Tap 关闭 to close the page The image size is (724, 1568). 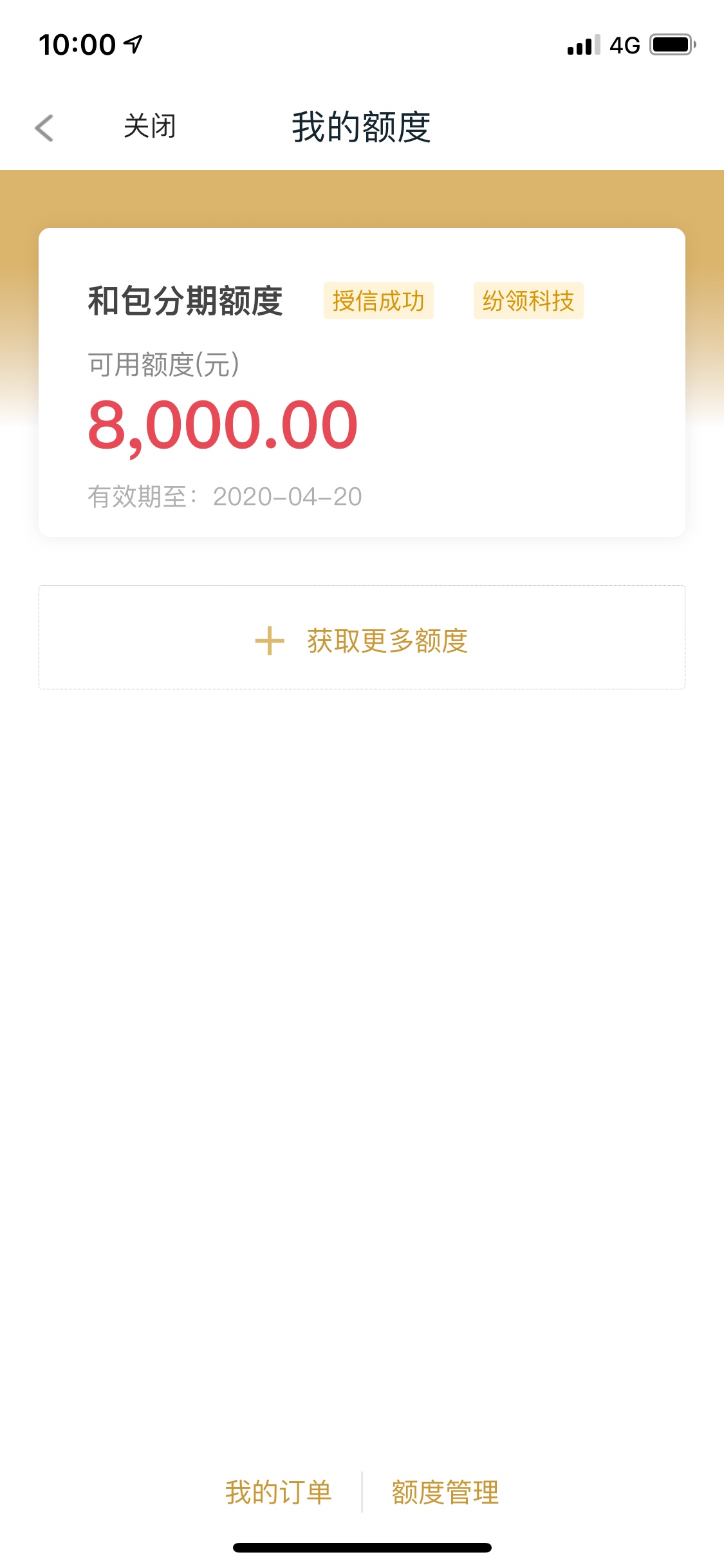tap(150, 126)
